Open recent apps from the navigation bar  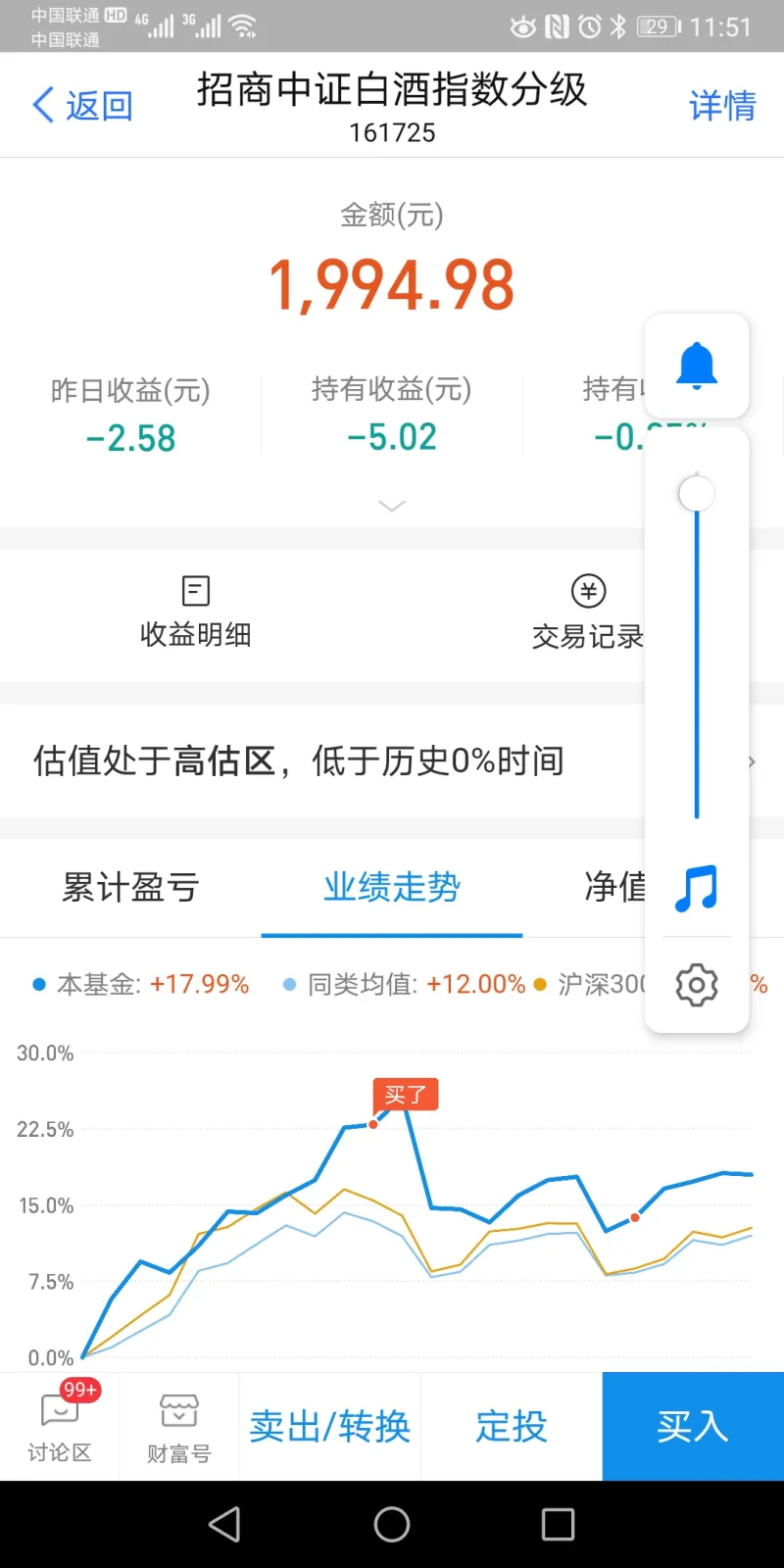point(558,1524)
